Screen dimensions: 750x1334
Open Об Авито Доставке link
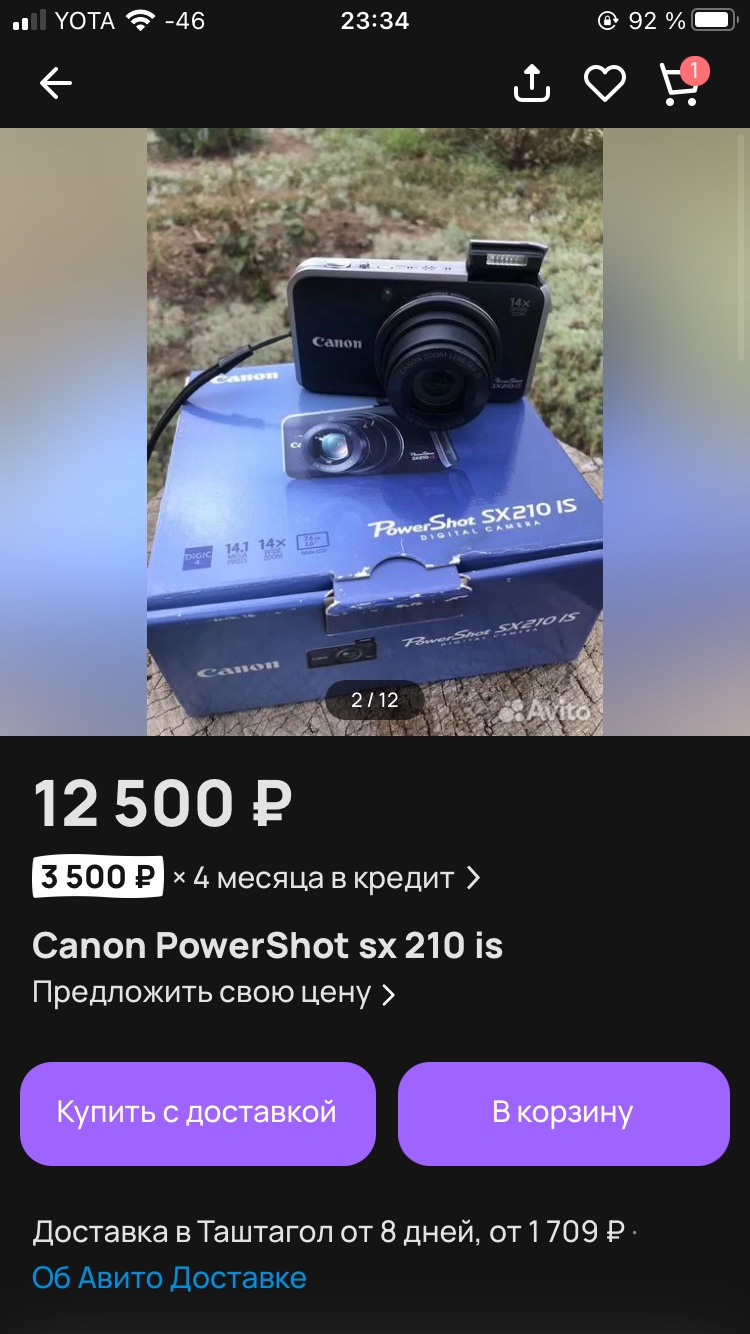click(x=169, y=1277)
